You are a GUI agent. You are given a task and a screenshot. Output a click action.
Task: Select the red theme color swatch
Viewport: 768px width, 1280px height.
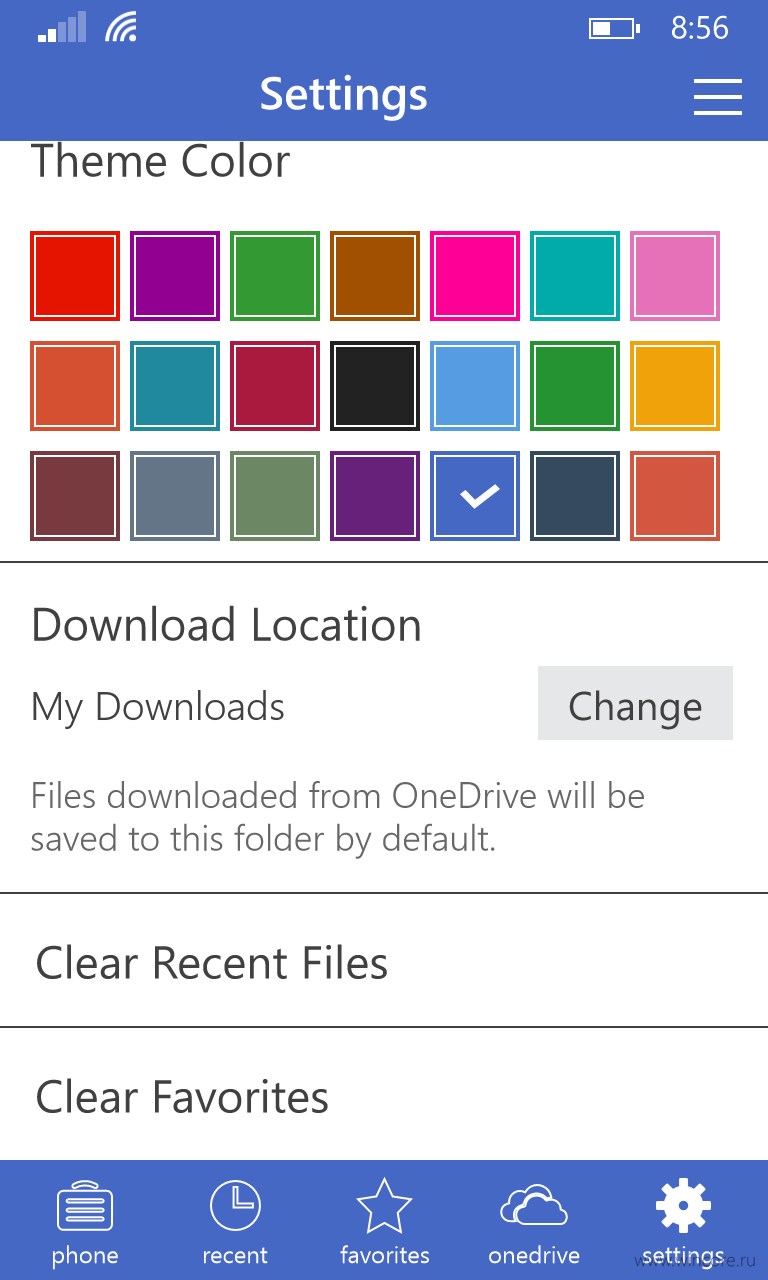(x=75, y=276)
